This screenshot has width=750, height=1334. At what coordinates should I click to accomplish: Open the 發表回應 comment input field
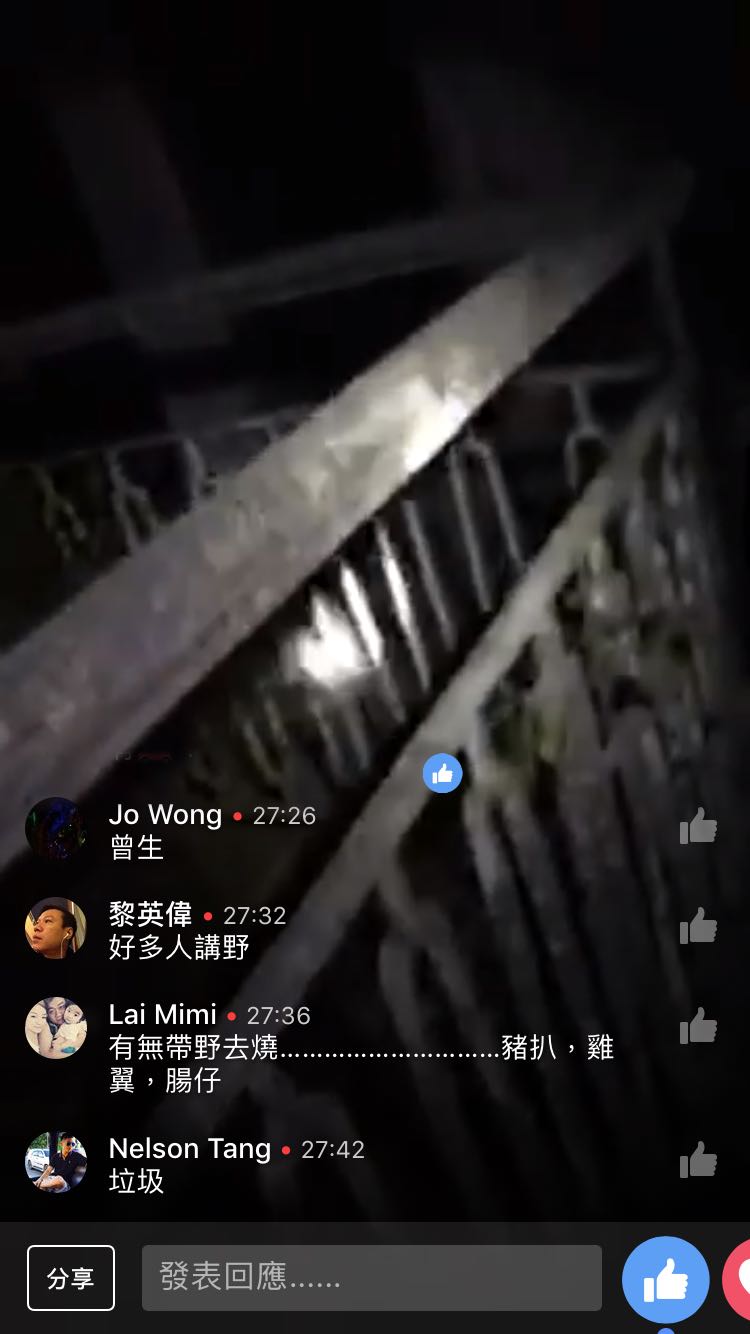[x=371, y=1278]
